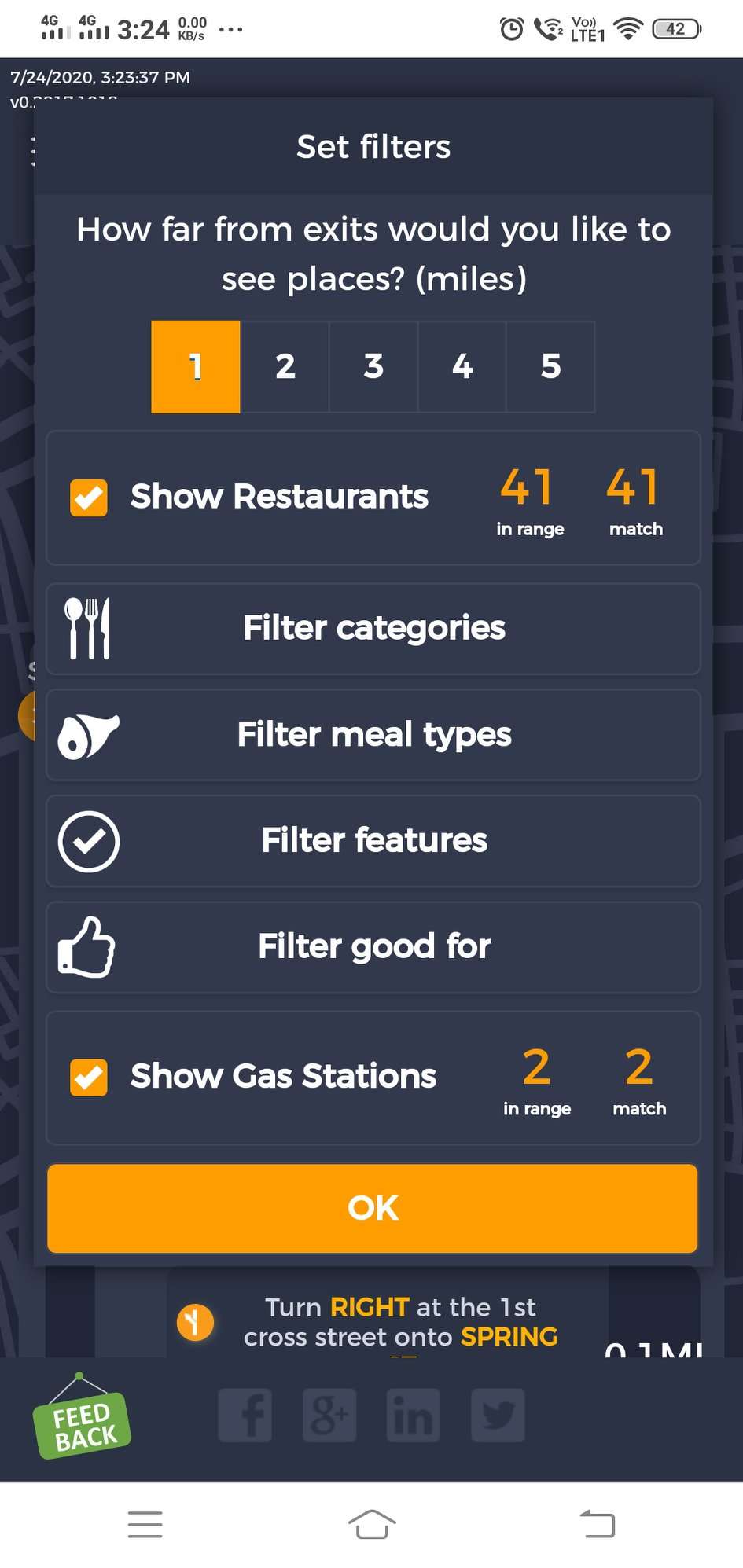Choose the 4 miles range option
The width and height of the screenshot is (743, 1568).
(x=462, y=366)
